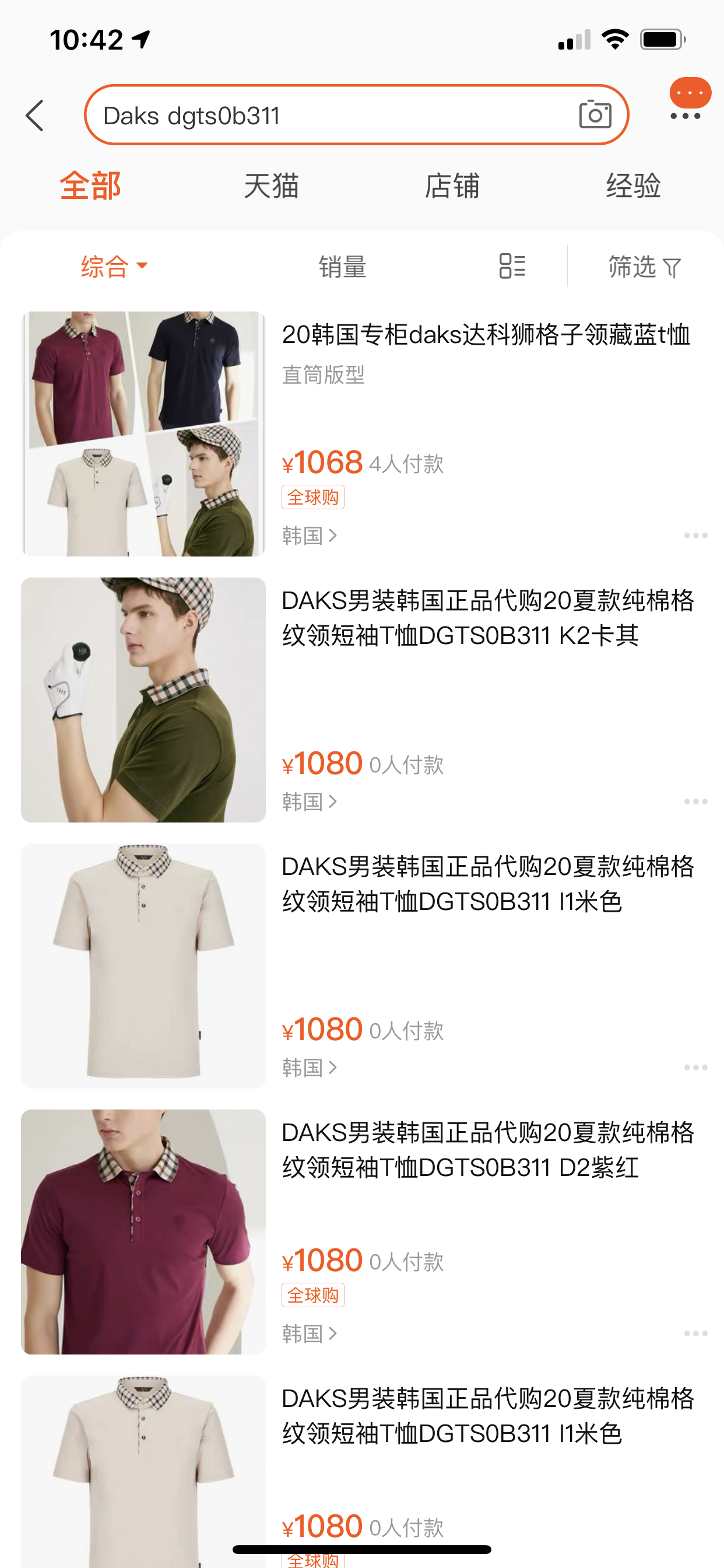724x1568 pixels.
Task: Go back using the left arrow
Action: point(34,116)
